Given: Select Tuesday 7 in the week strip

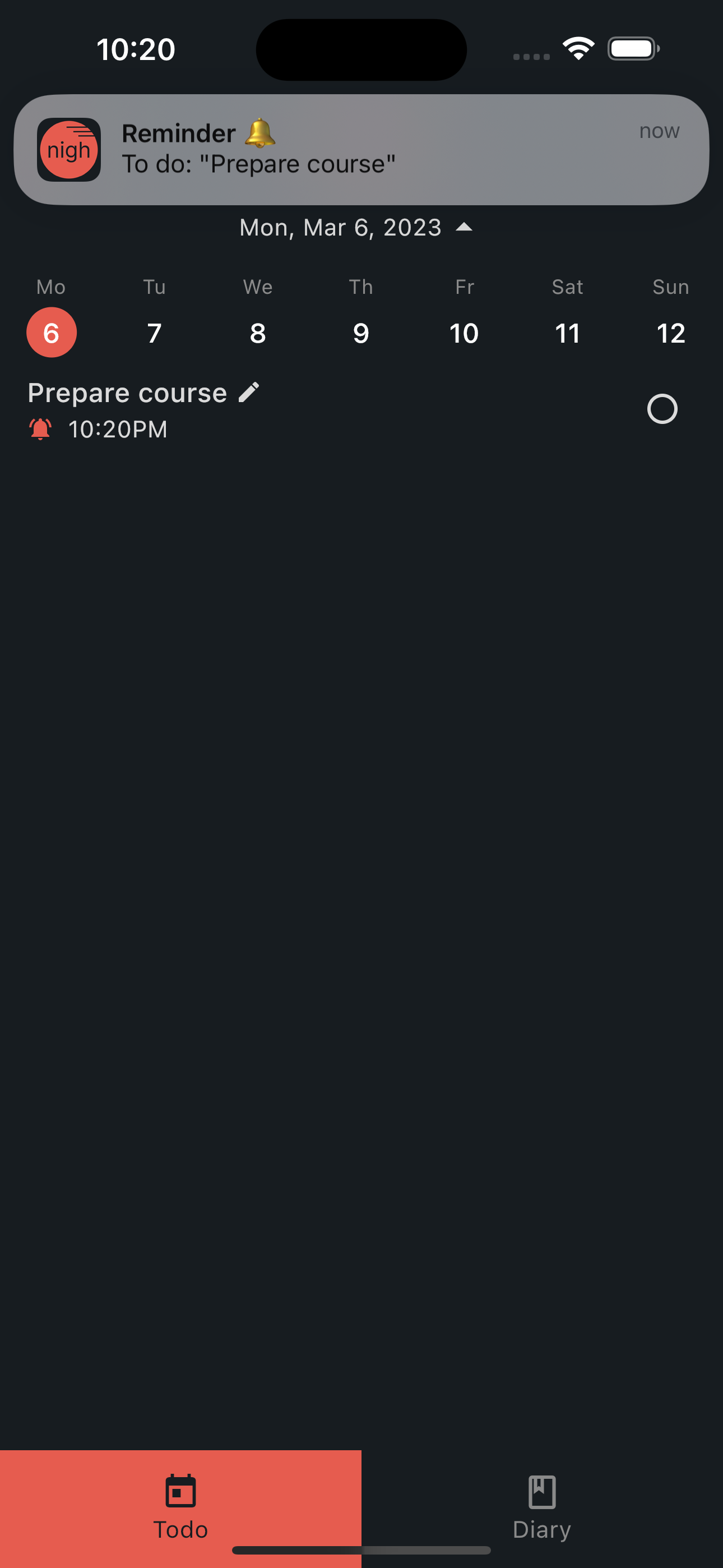Looking at the screenshot, I should pos(155,333).
